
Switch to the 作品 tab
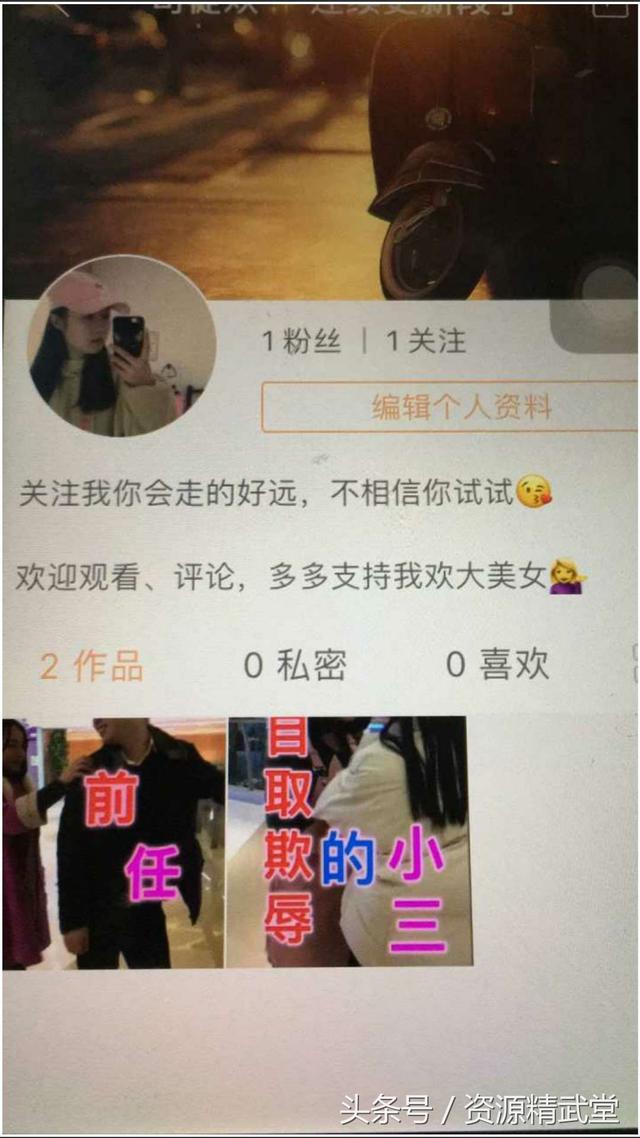tap(91, 666)
